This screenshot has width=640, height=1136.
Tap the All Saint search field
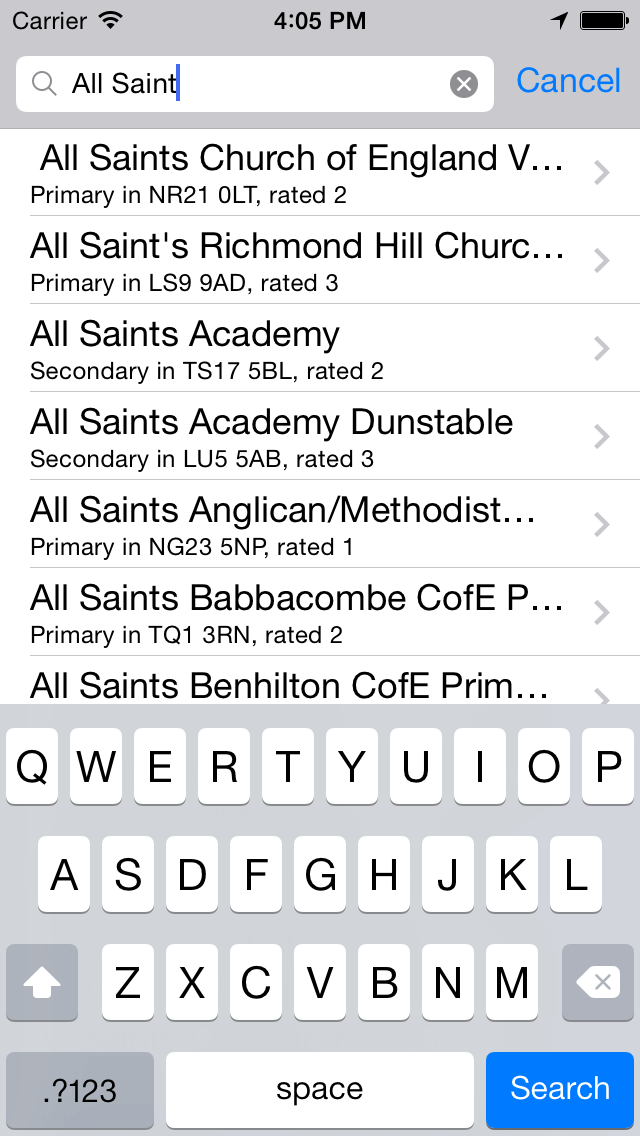(x=254, y=84)
